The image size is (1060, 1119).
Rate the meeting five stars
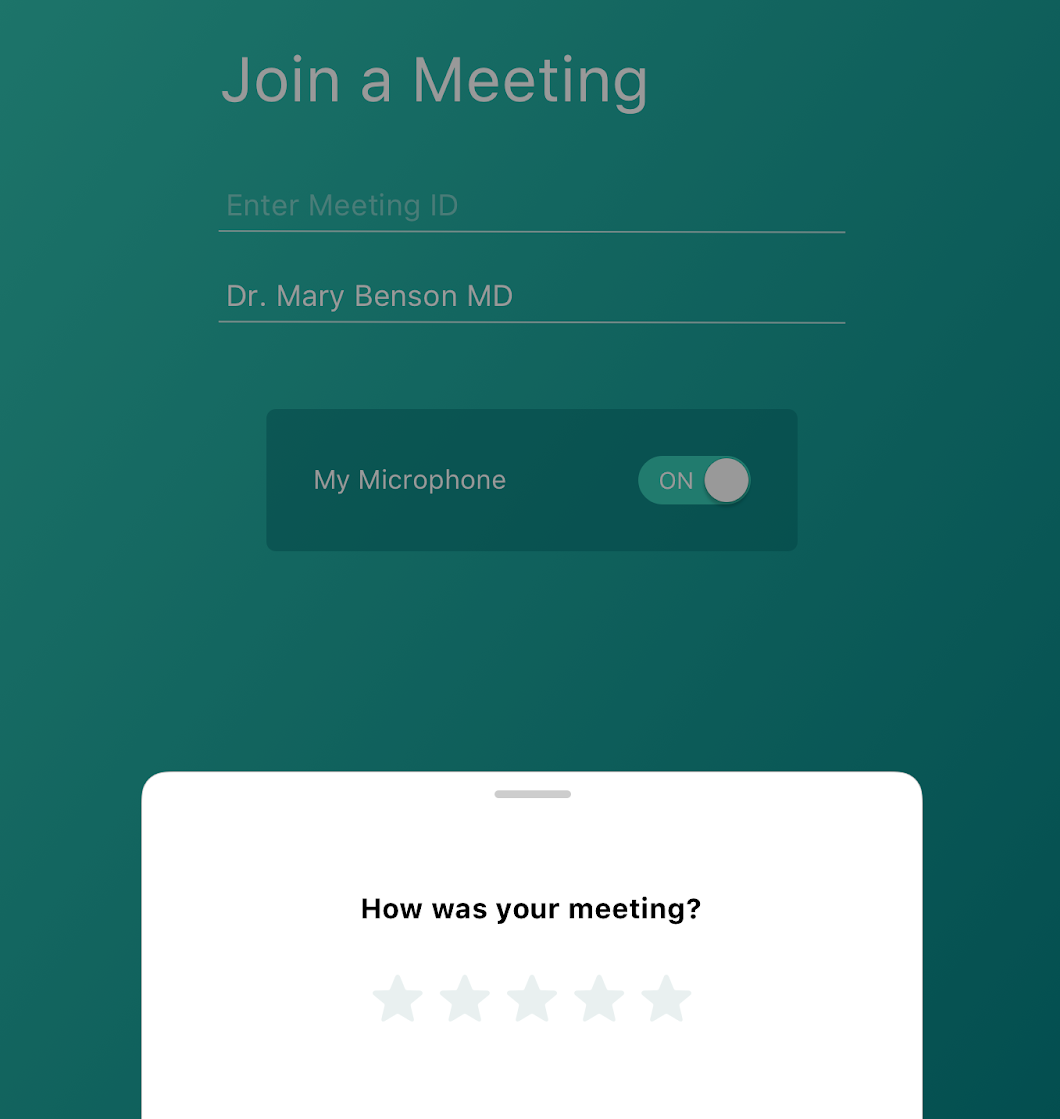pyautogui.click(x=666, y=999)
